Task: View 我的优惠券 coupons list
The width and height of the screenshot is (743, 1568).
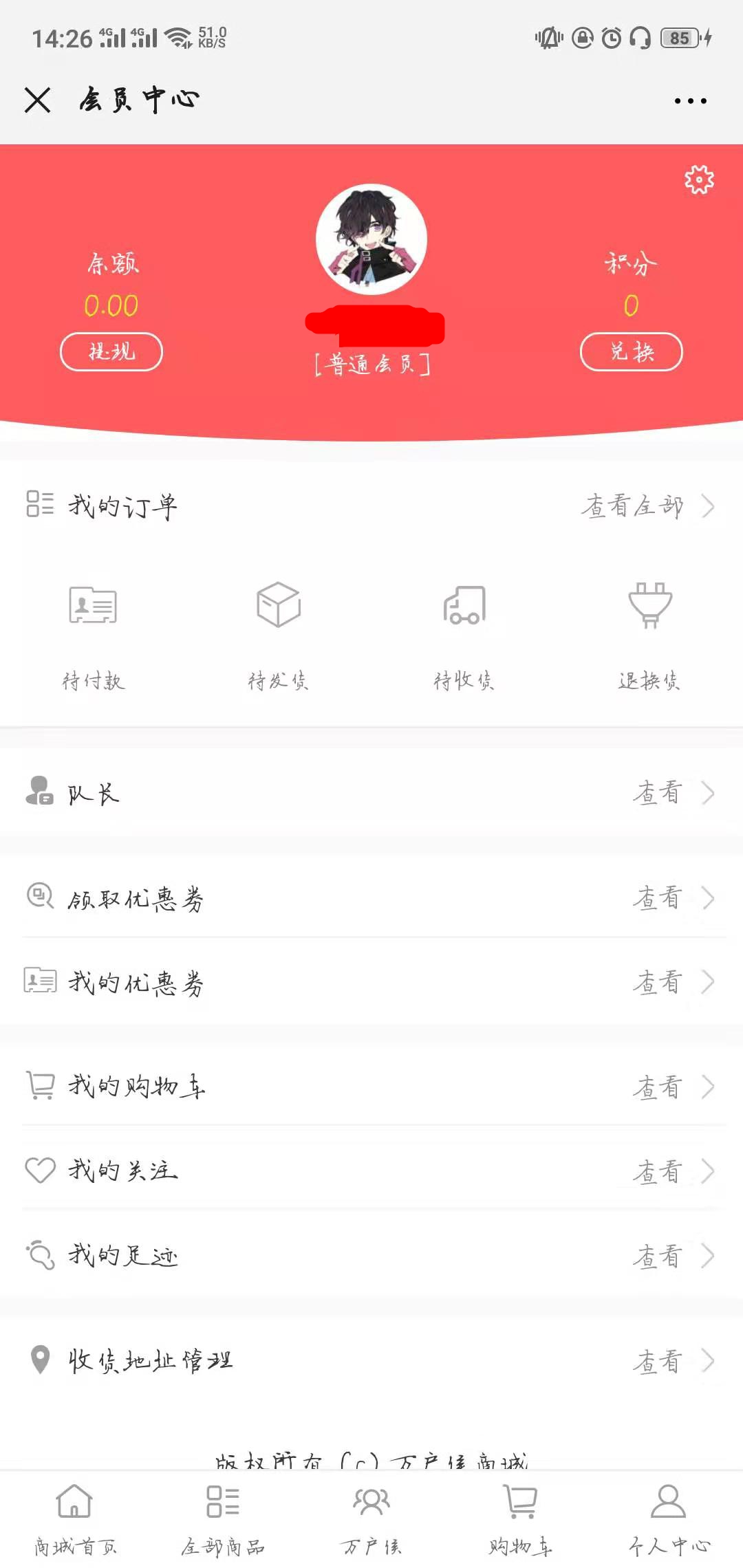Action: pyautogui.click(x=371, y=982)
